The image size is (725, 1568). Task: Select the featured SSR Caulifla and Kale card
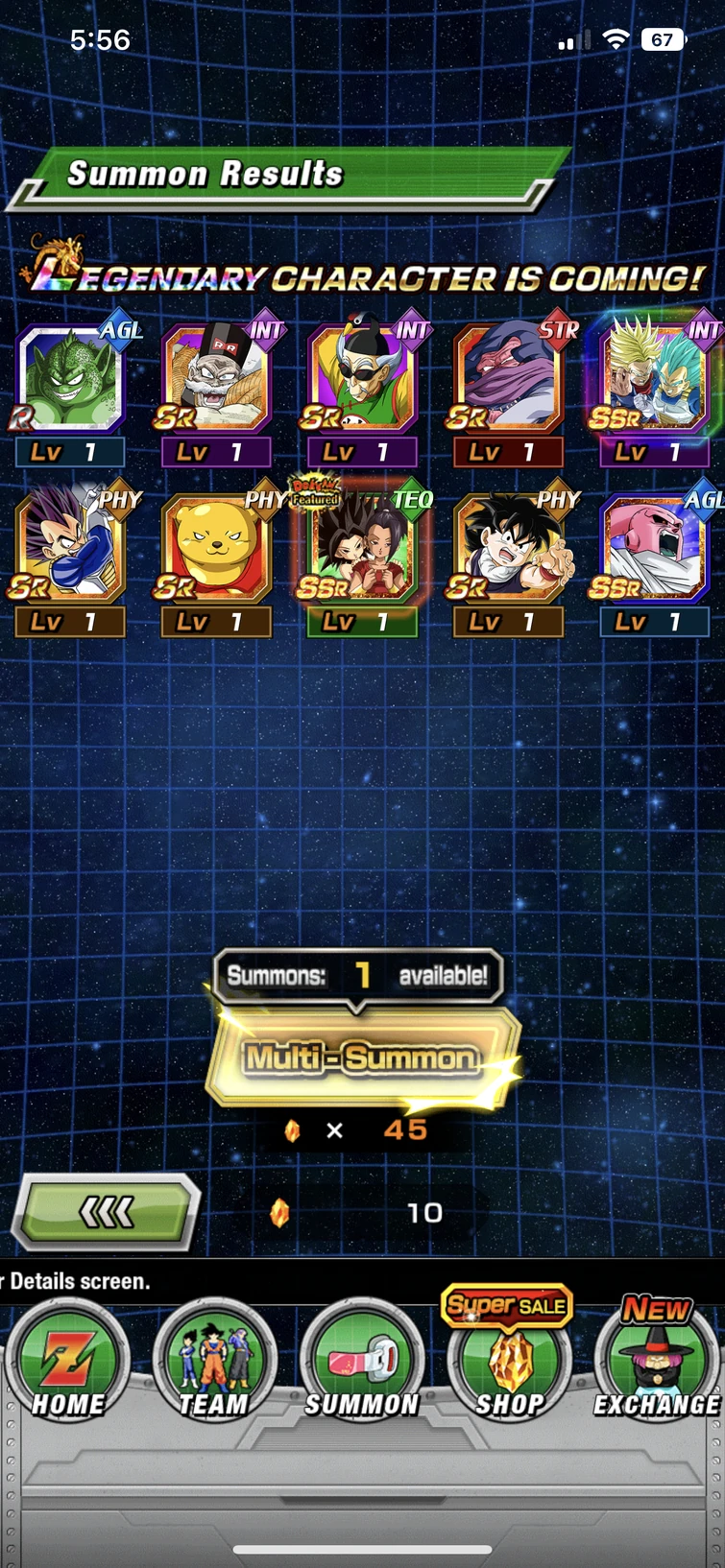coord(362,547)
